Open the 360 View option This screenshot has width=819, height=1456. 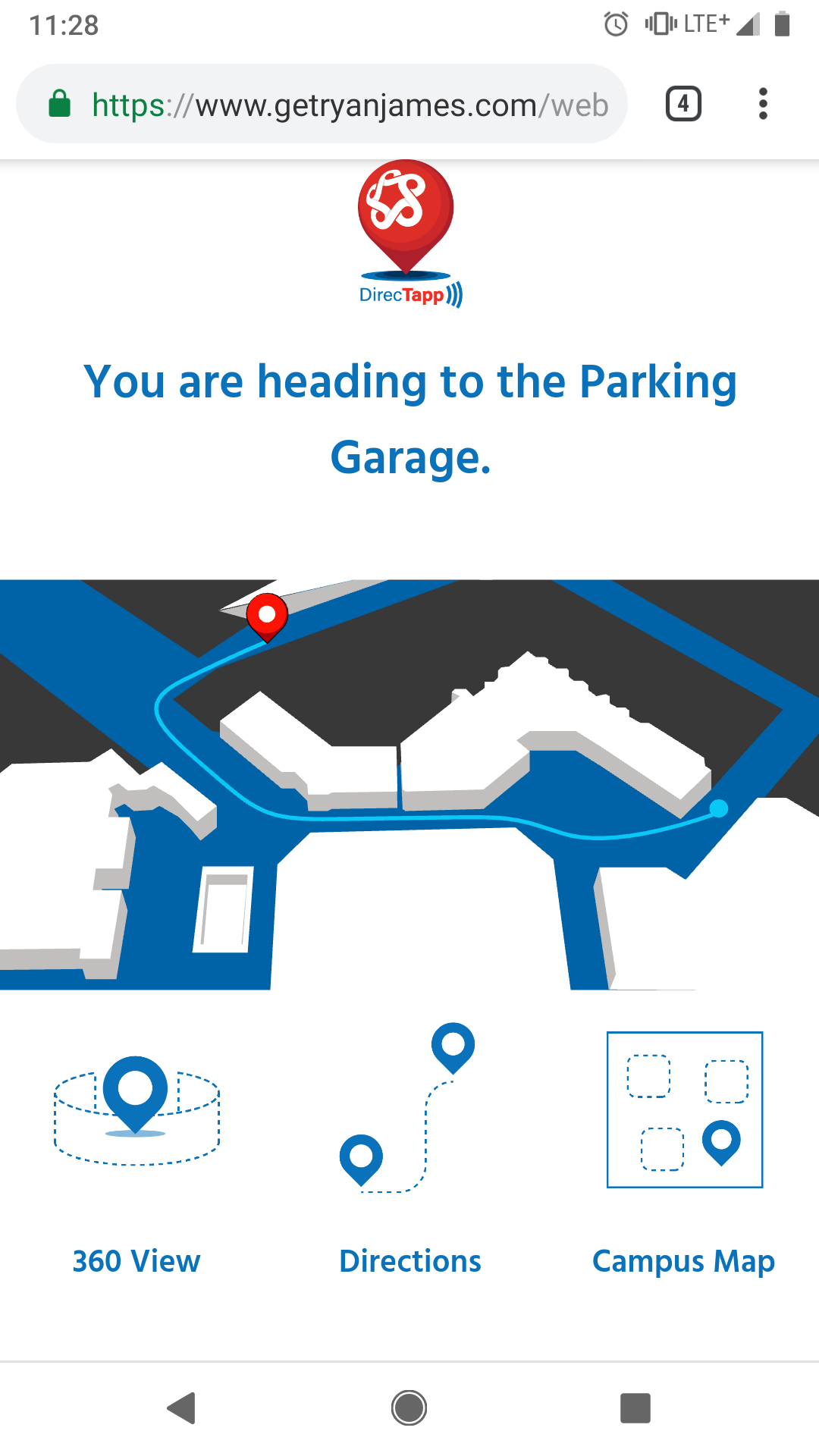[136, 1153]
